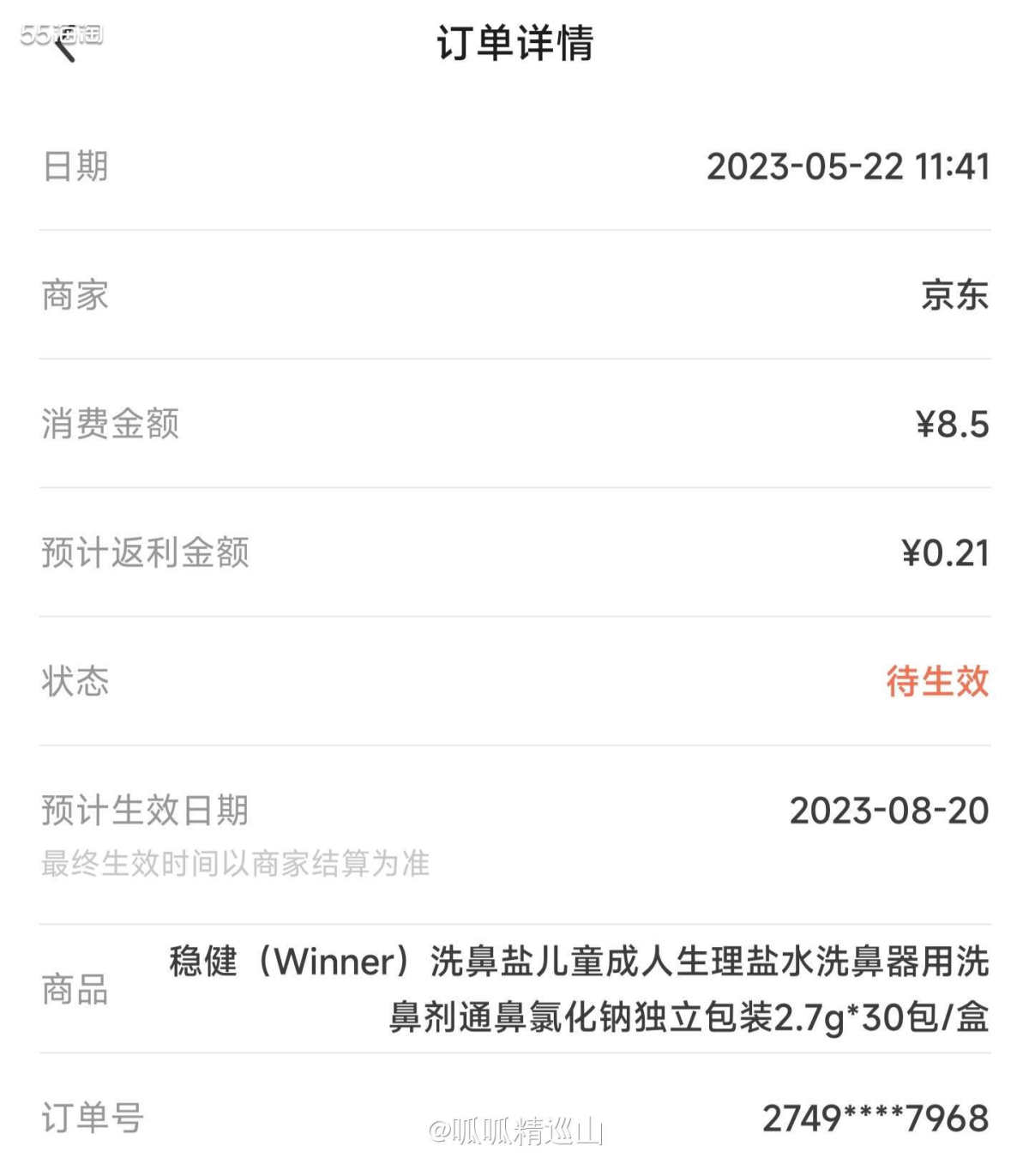Click the 预计返利金额 label
This screenshot has width=1029, height=1176.
[x=141, y=553]
